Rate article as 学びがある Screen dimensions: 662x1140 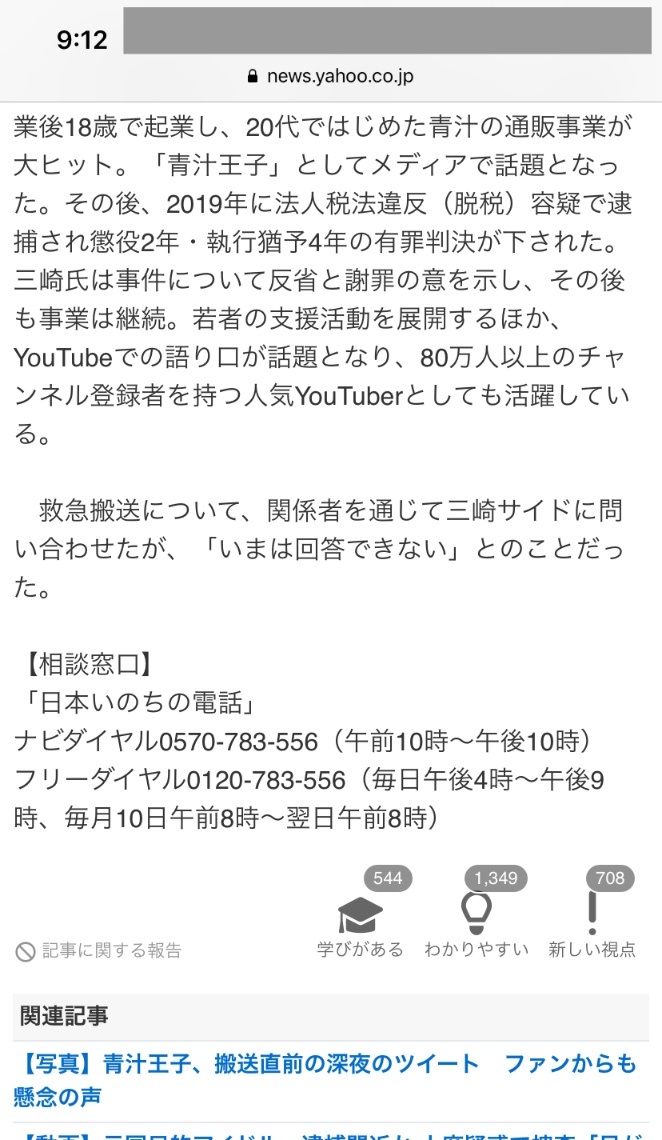(x=360, y=918)
